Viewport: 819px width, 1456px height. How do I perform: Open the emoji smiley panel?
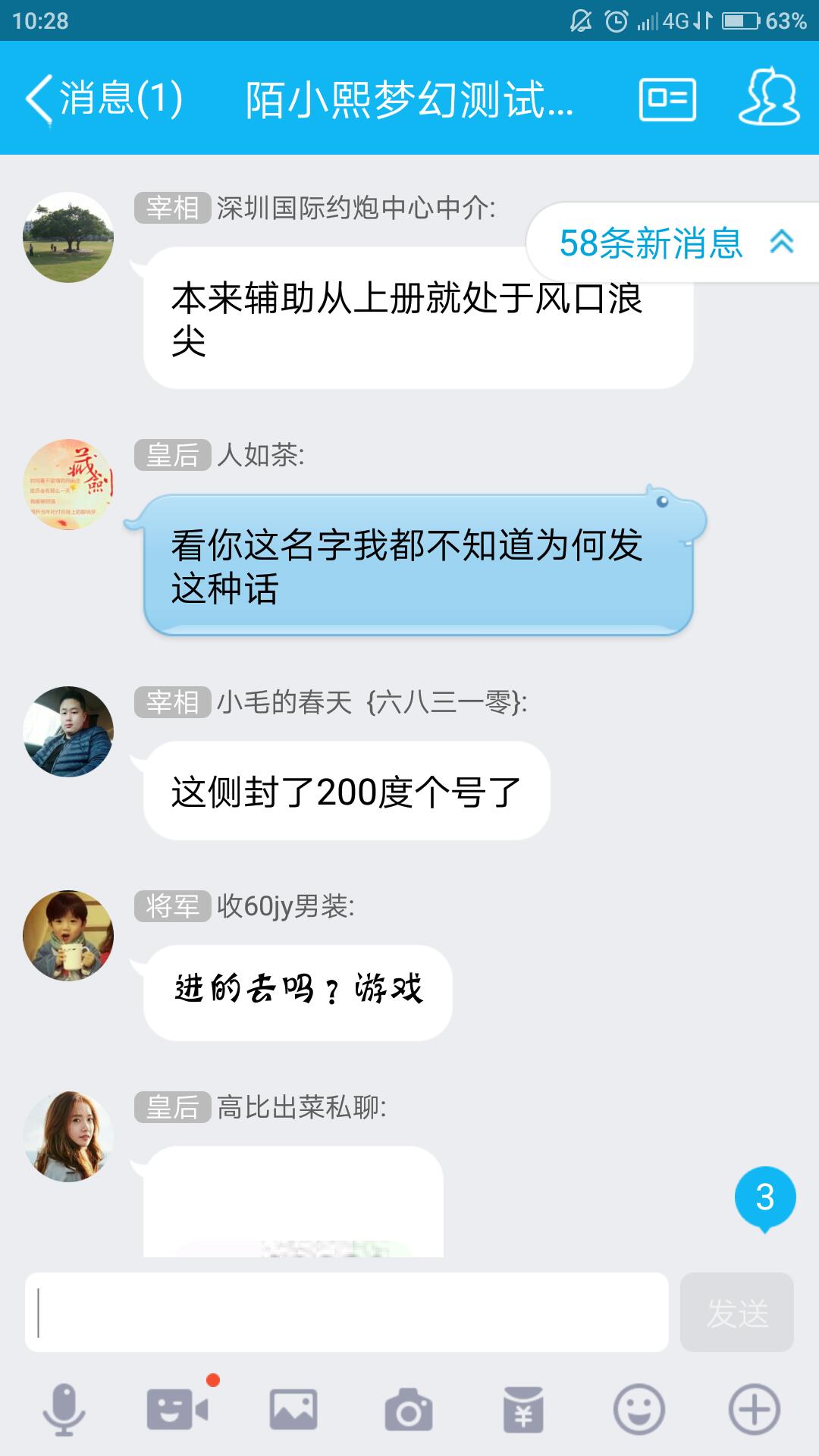pyautogui.click(x=639, y=1410)
